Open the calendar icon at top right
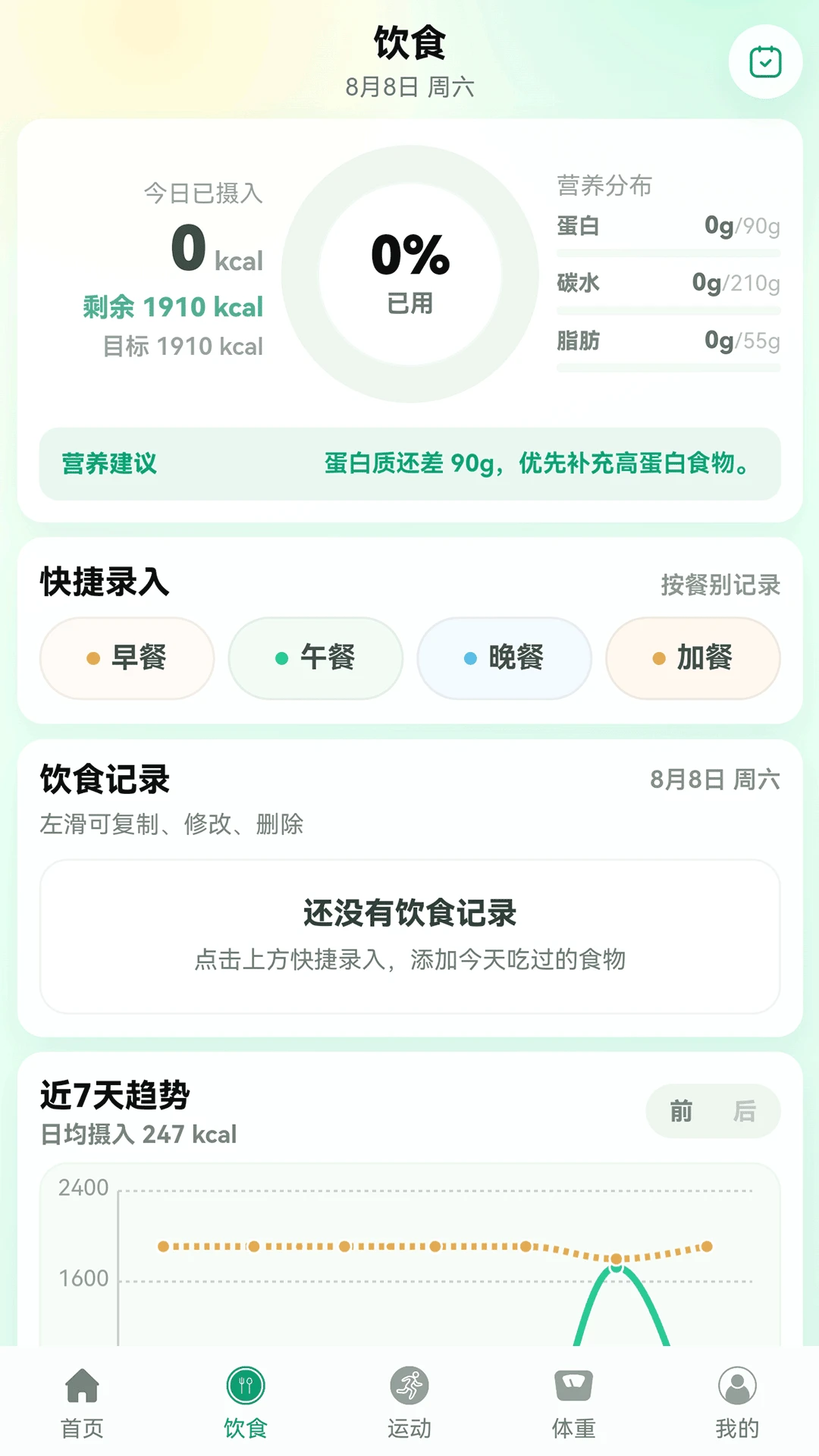 coord(765,62)
